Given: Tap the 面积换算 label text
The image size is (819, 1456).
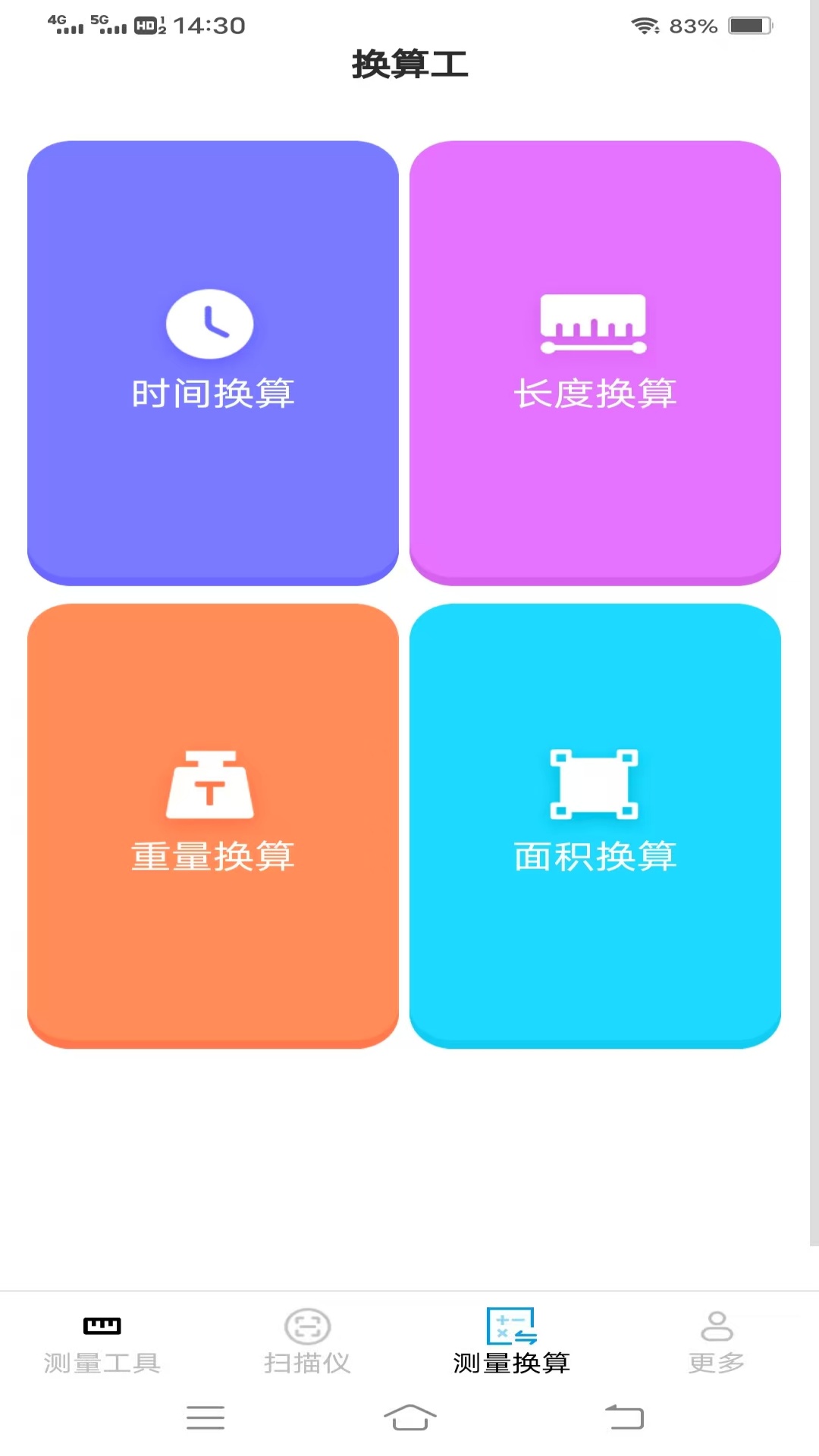Looking at the screenshot, I should [596, 857].
